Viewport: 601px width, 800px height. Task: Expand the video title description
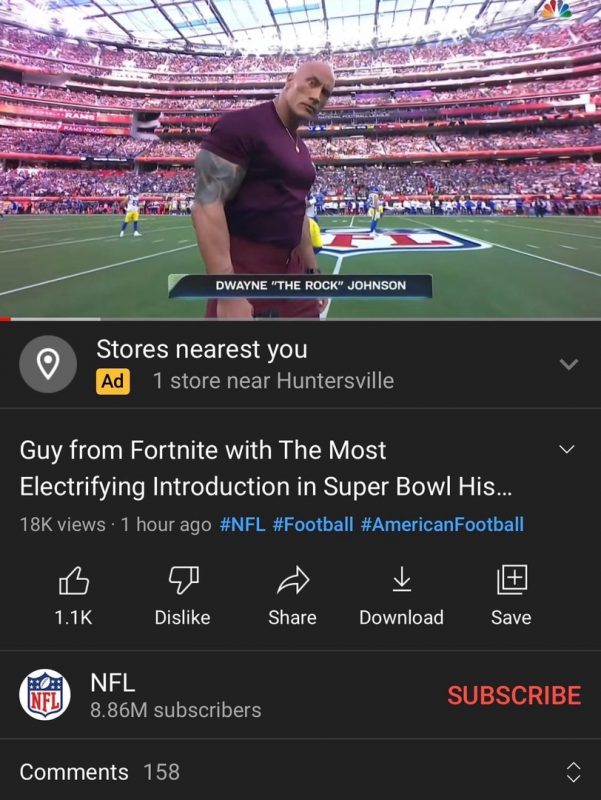567,449
